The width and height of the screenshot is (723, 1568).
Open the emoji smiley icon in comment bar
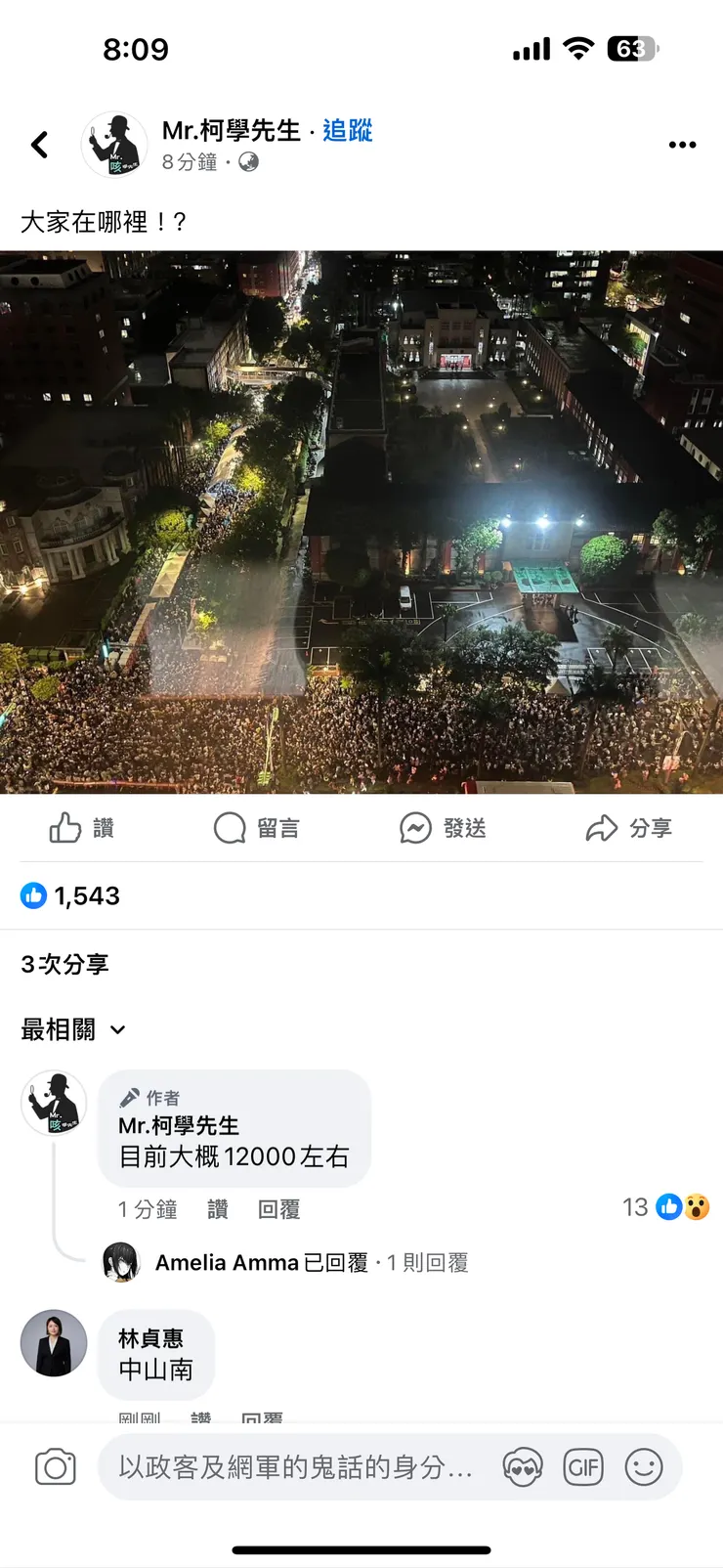(x=645, y=1466)
